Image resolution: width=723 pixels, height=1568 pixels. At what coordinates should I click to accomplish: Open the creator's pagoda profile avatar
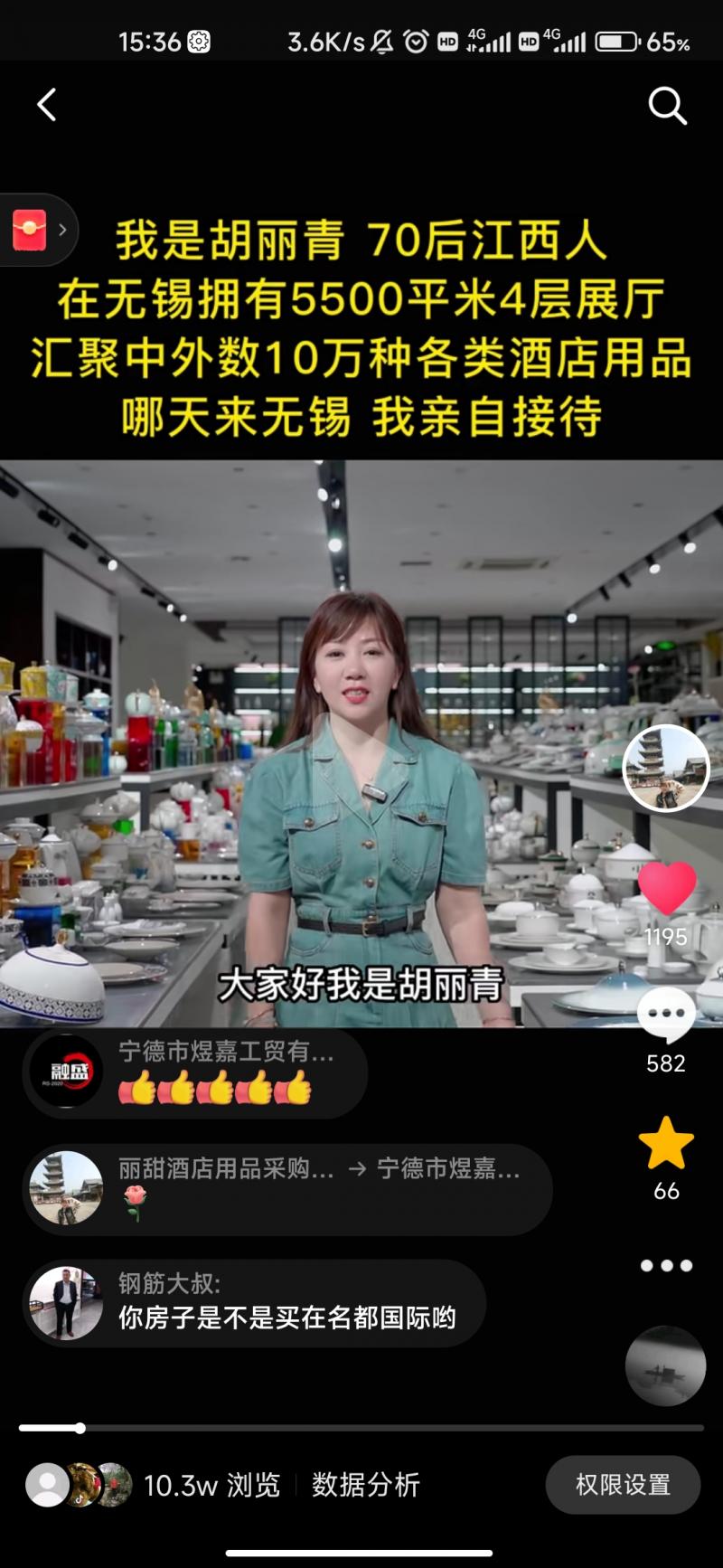coord(666,768)
